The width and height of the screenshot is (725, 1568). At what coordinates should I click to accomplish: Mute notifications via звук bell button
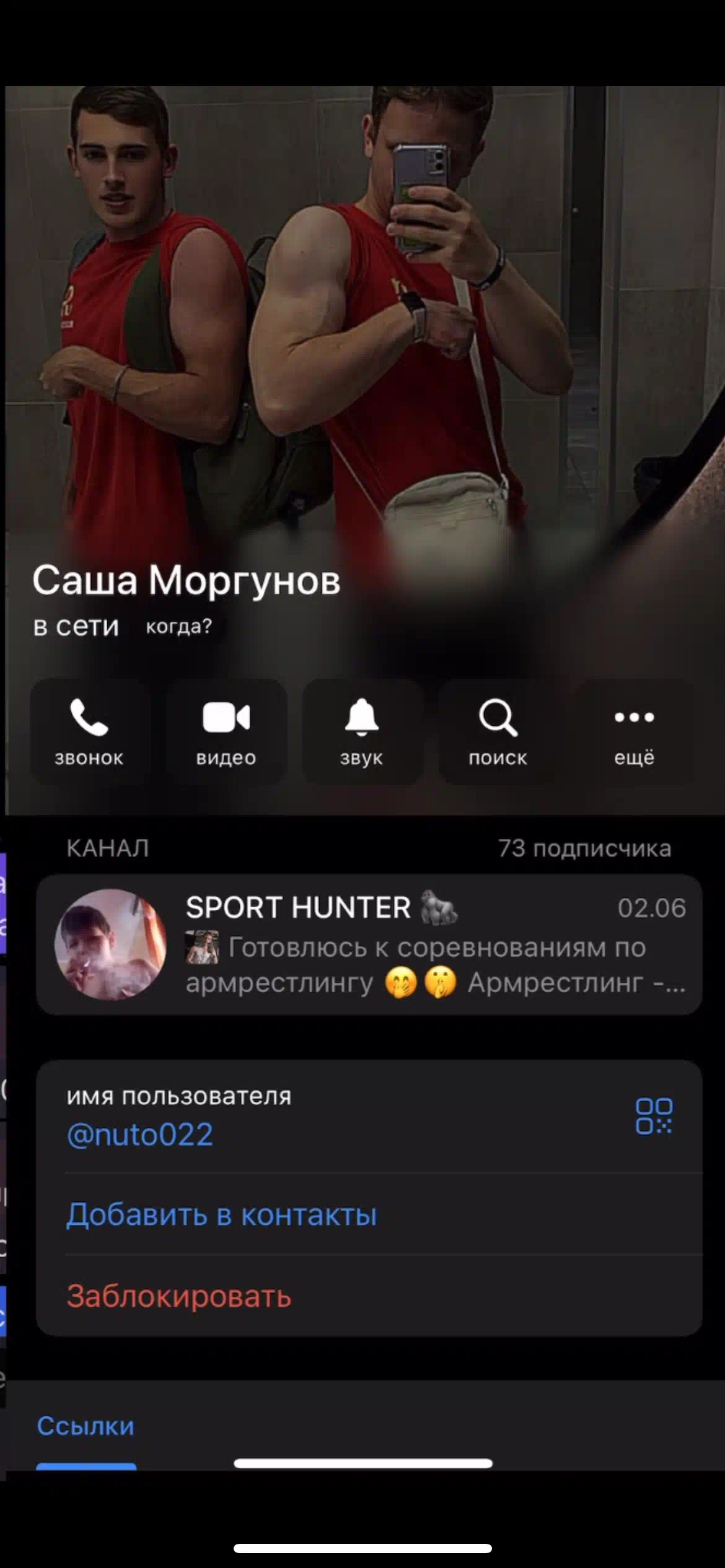362,732
